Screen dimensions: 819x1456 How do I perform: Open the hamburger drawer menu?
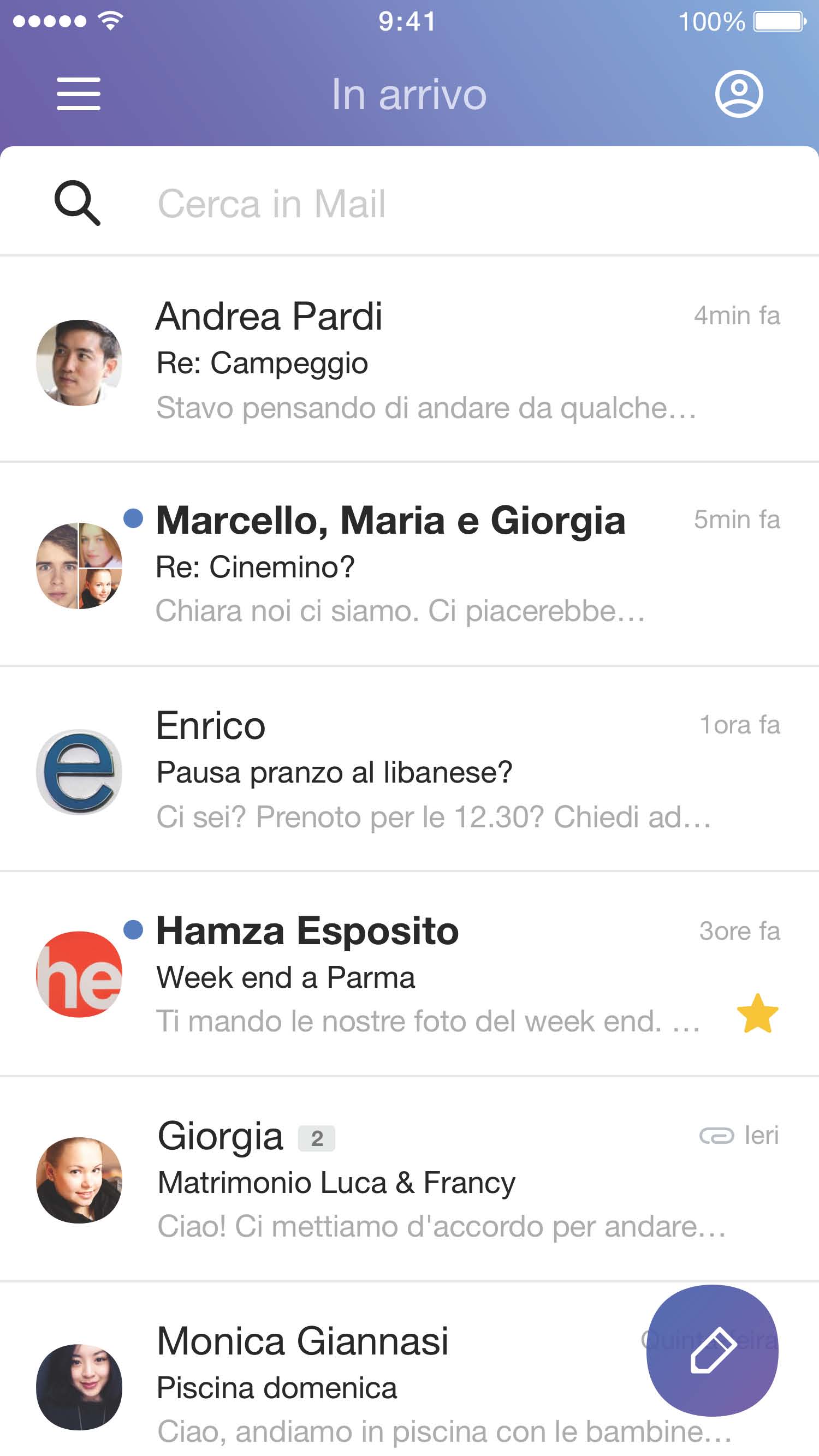pos(79,94)
